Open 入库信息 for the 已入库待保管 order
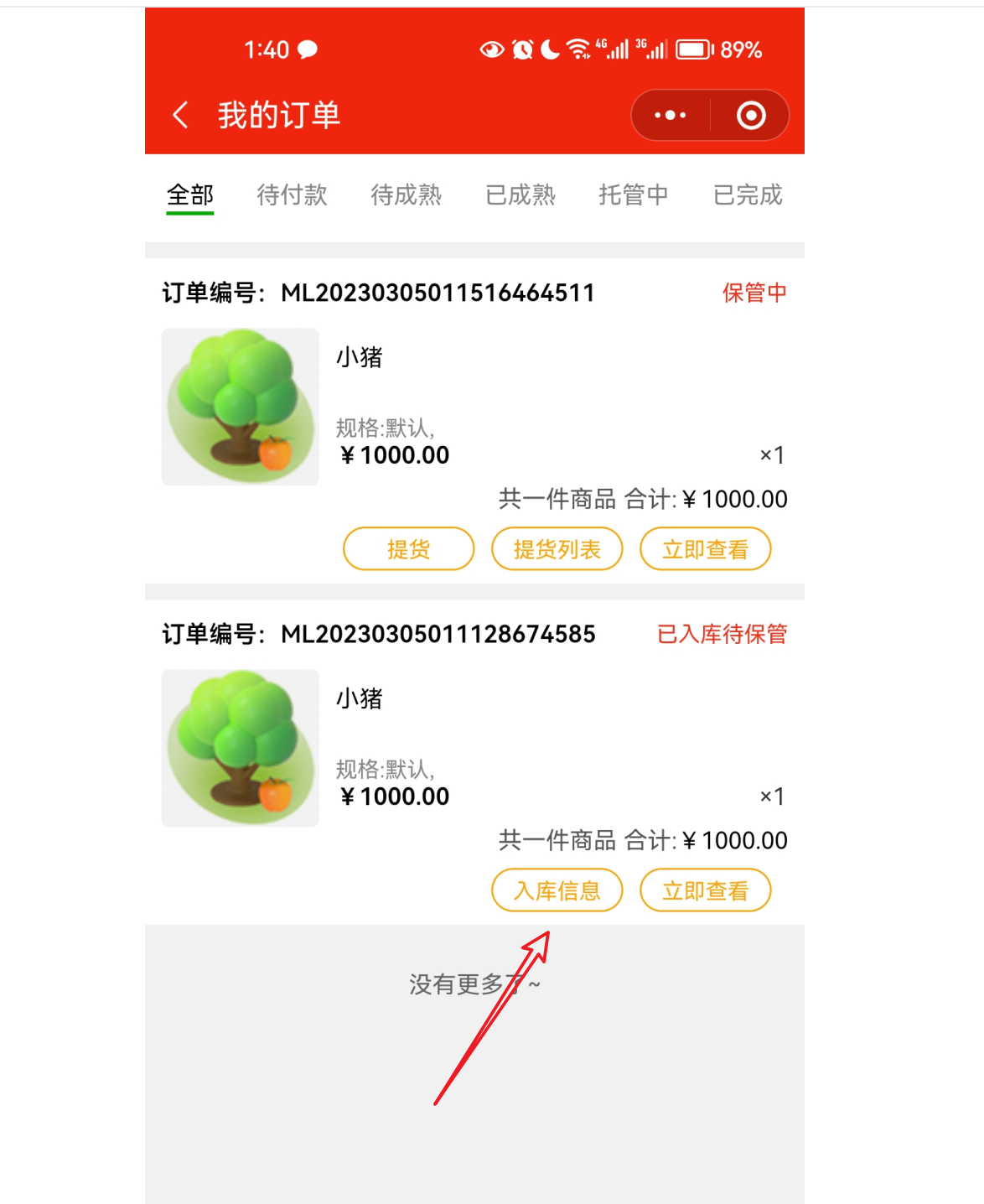The height and width of the screenshot is (1204, 984). [557, 890]
